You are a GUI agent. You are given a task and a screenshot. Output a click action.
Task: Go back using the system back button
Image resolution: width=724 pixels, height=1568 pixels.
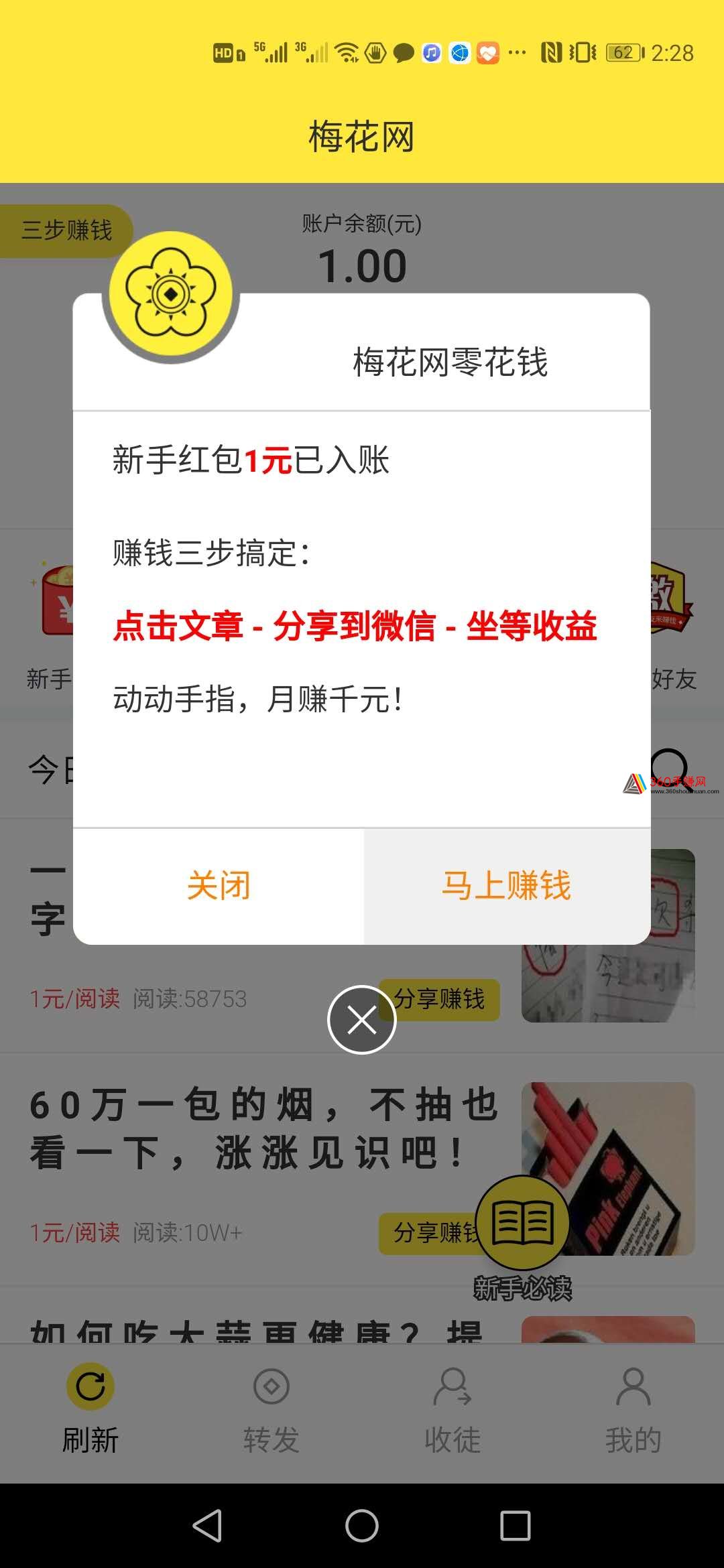(x=208, y=1526)
